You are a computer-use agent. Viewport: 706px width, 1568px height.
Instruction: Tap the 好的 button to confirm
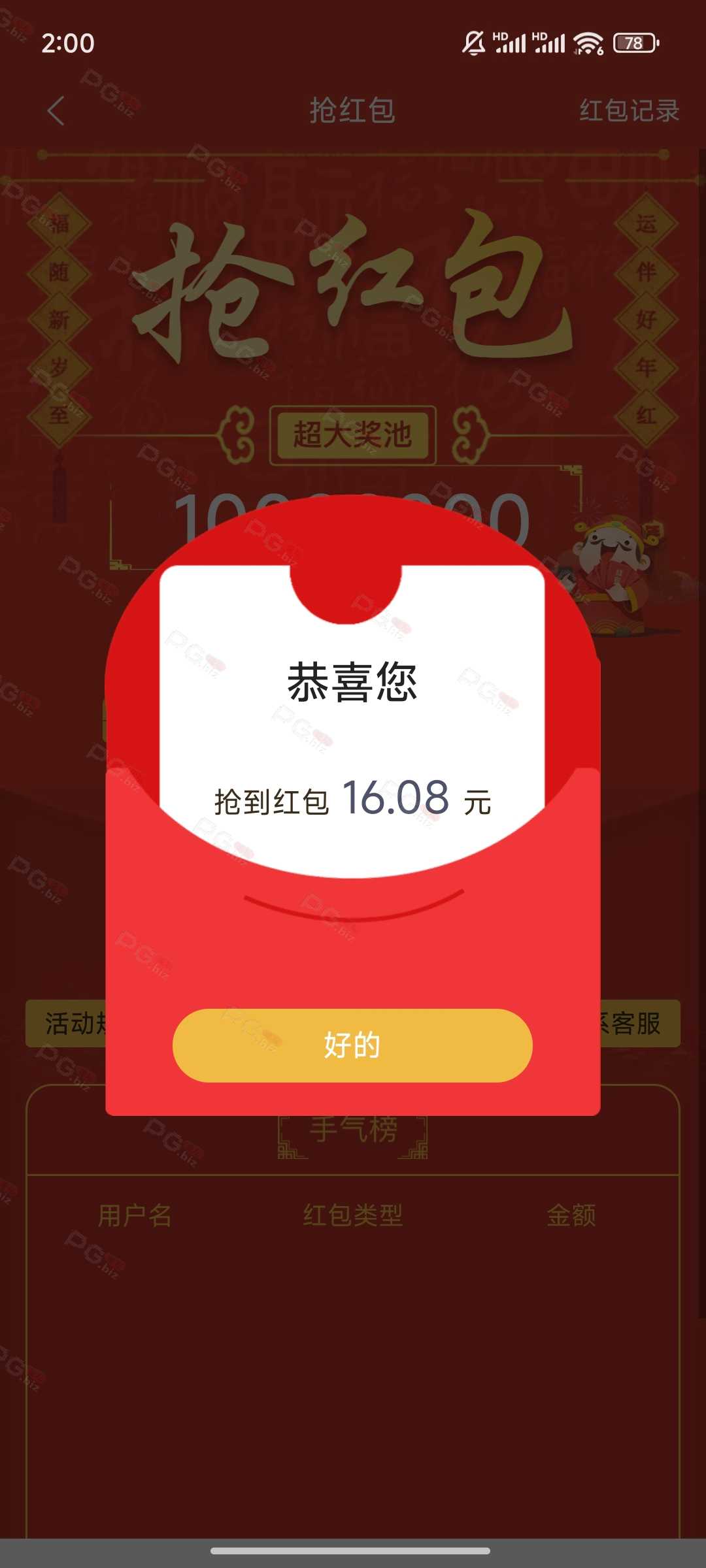[352, 1045]
